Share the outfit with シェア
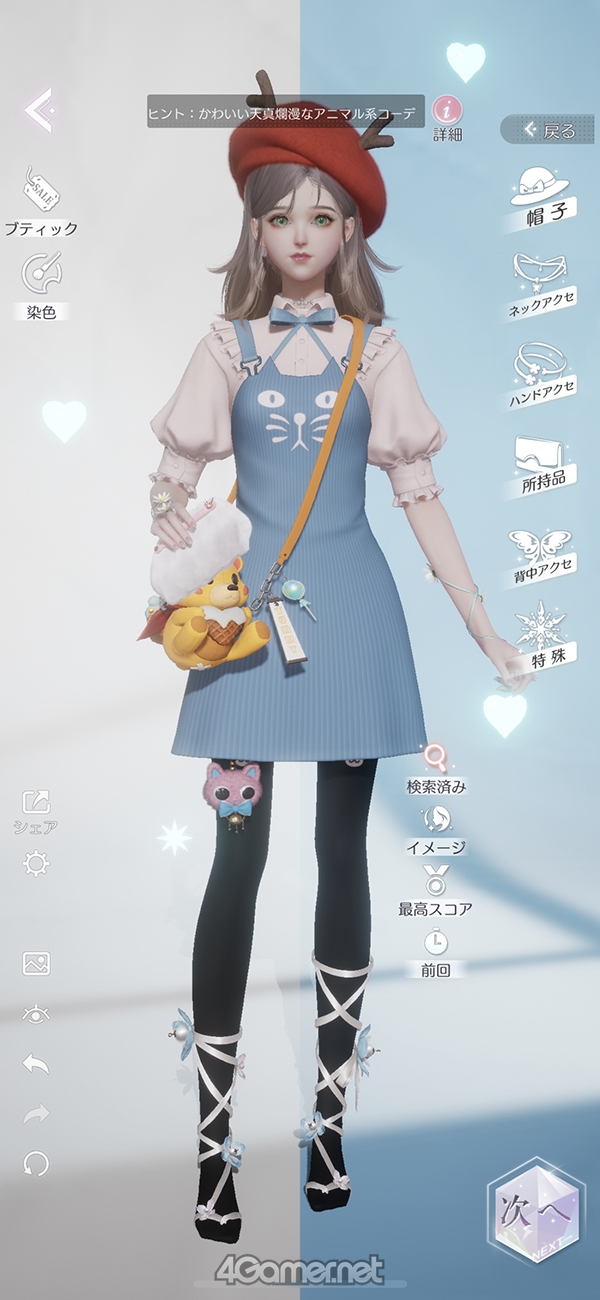 (x=36, y=812)
